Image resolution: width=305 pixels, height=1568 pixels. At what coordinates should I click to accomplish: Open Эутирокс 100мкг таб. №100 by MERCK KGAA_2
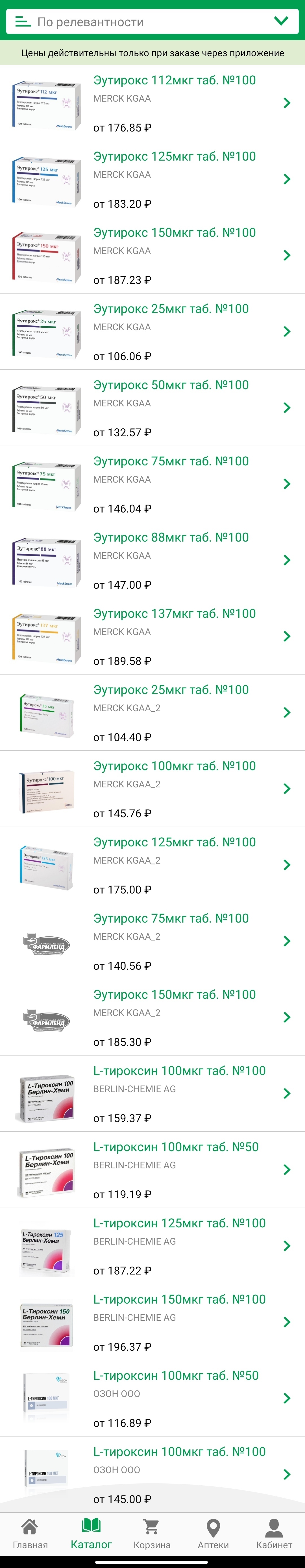(x=174, y=766)
